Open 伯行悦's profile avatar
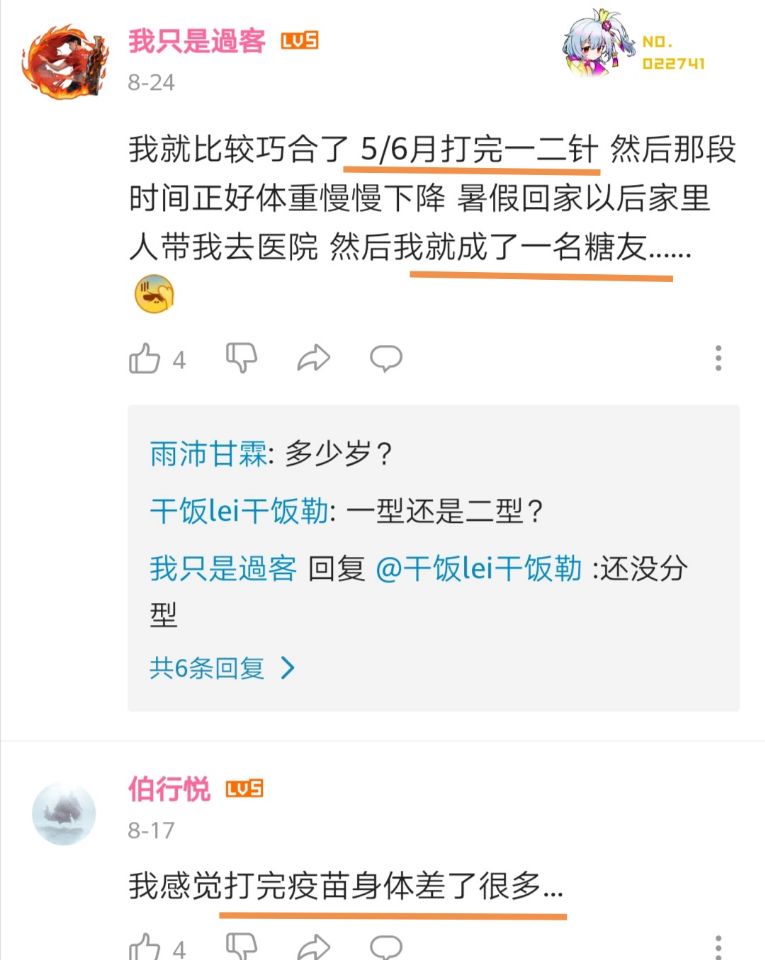Screen dimensions: 765x960 pyautogui.click(x=64, y=813)
